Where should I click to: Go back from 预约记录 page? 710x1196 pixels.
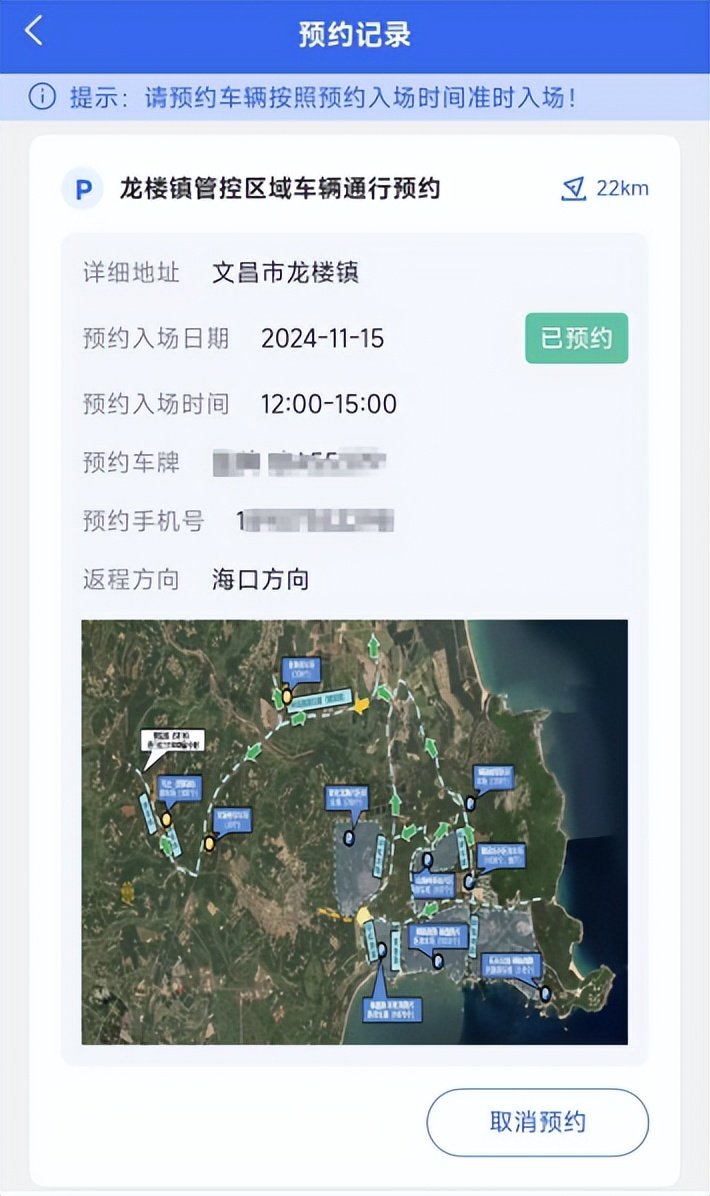(x=35, y=31)
